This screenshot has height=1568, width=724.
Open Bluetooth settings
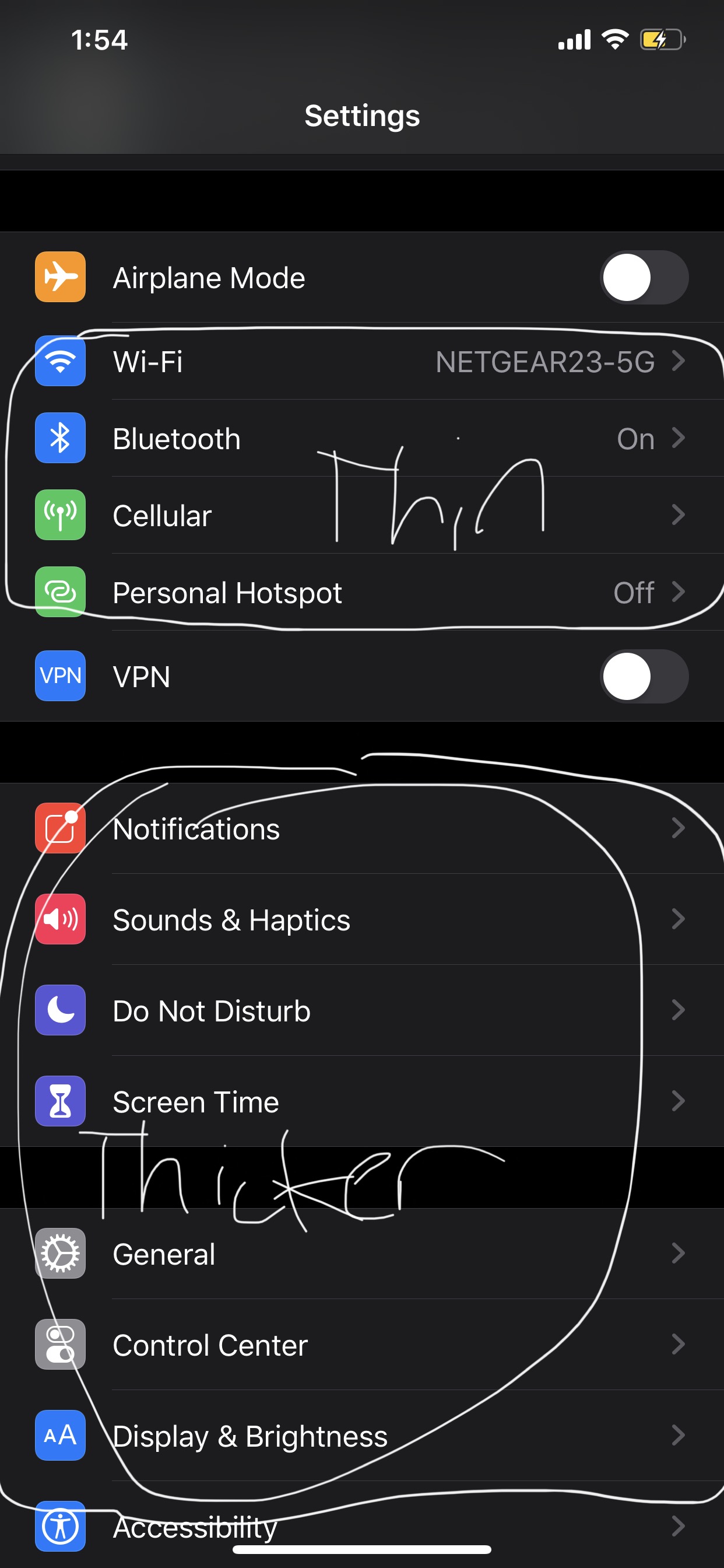pos(362,438)
